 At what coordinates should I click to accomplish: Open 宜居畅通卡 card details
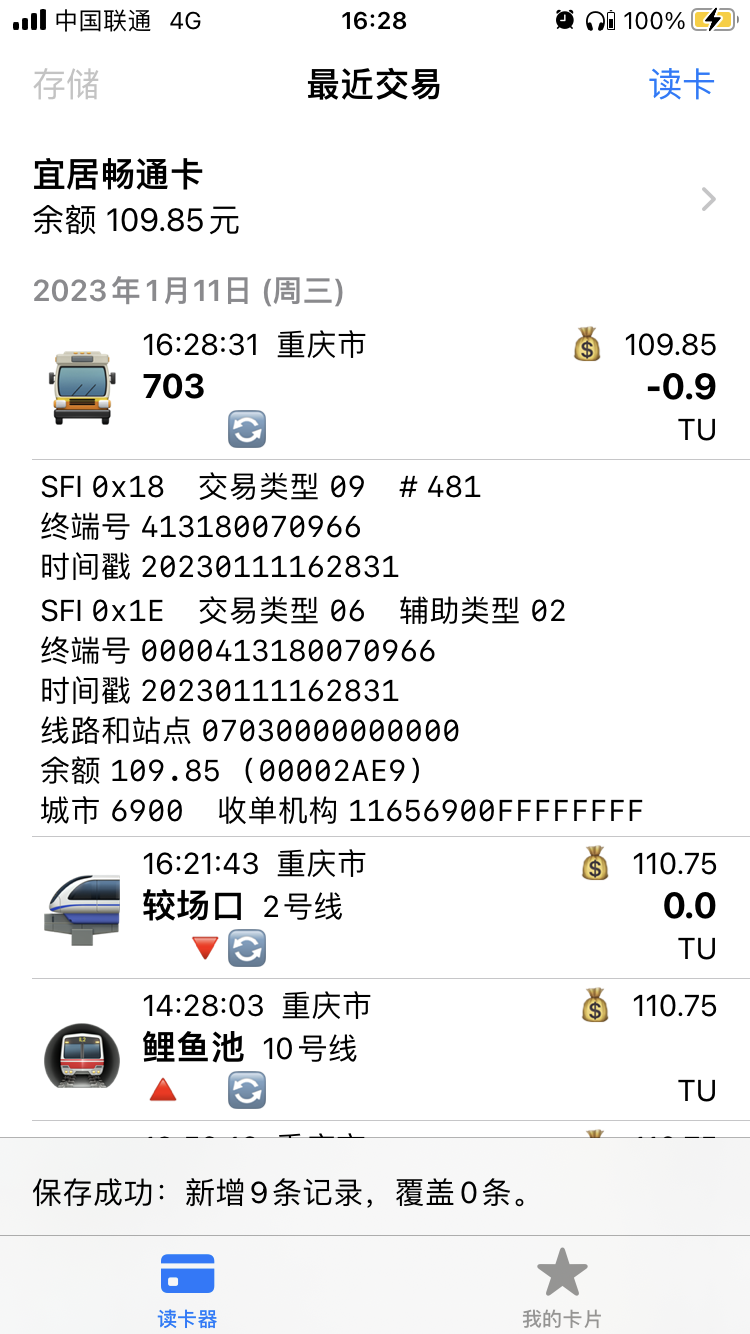[375, 198]
